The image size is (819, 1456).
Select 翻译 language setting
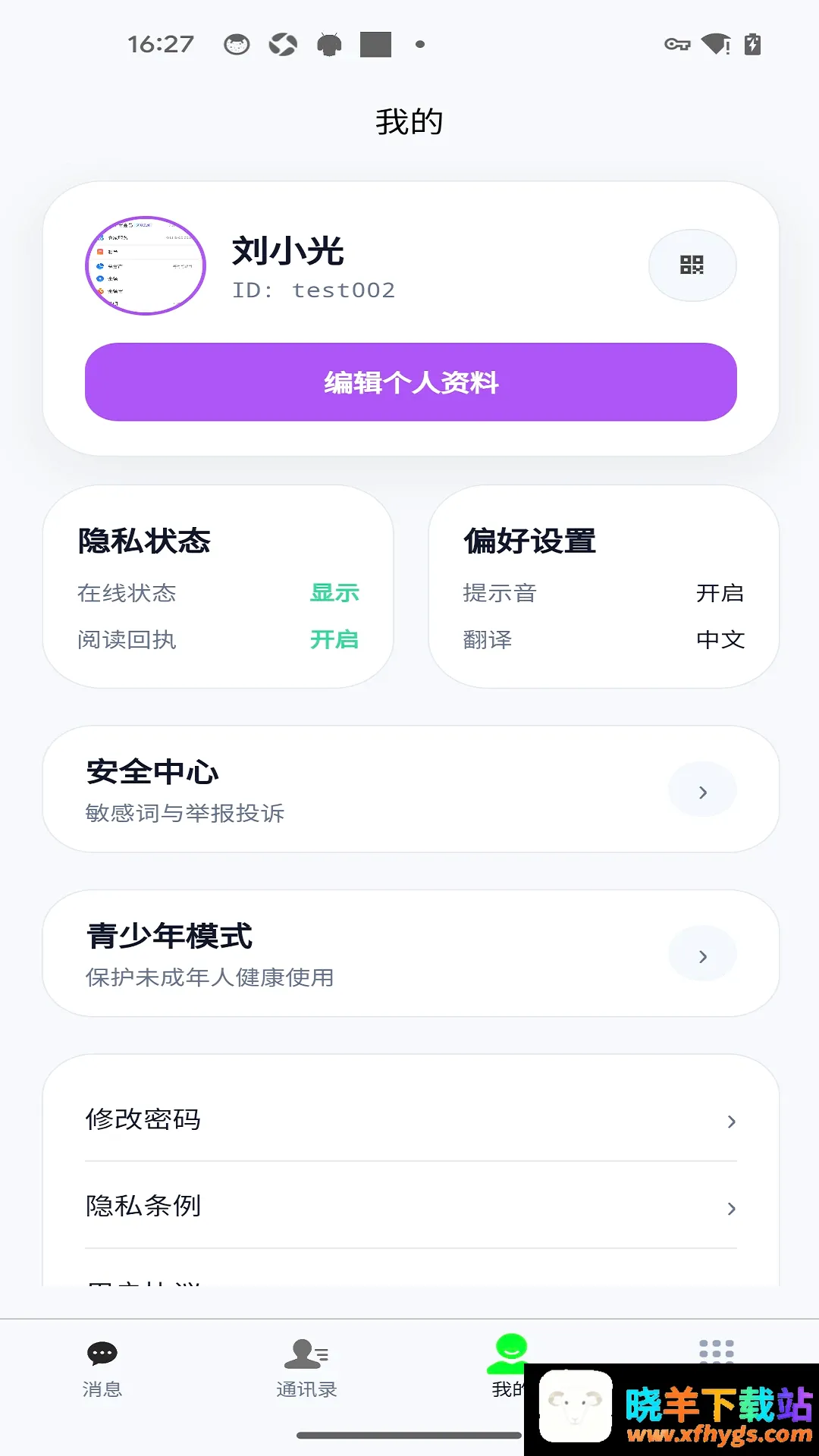pyautogui.click(x=604, y=639)
